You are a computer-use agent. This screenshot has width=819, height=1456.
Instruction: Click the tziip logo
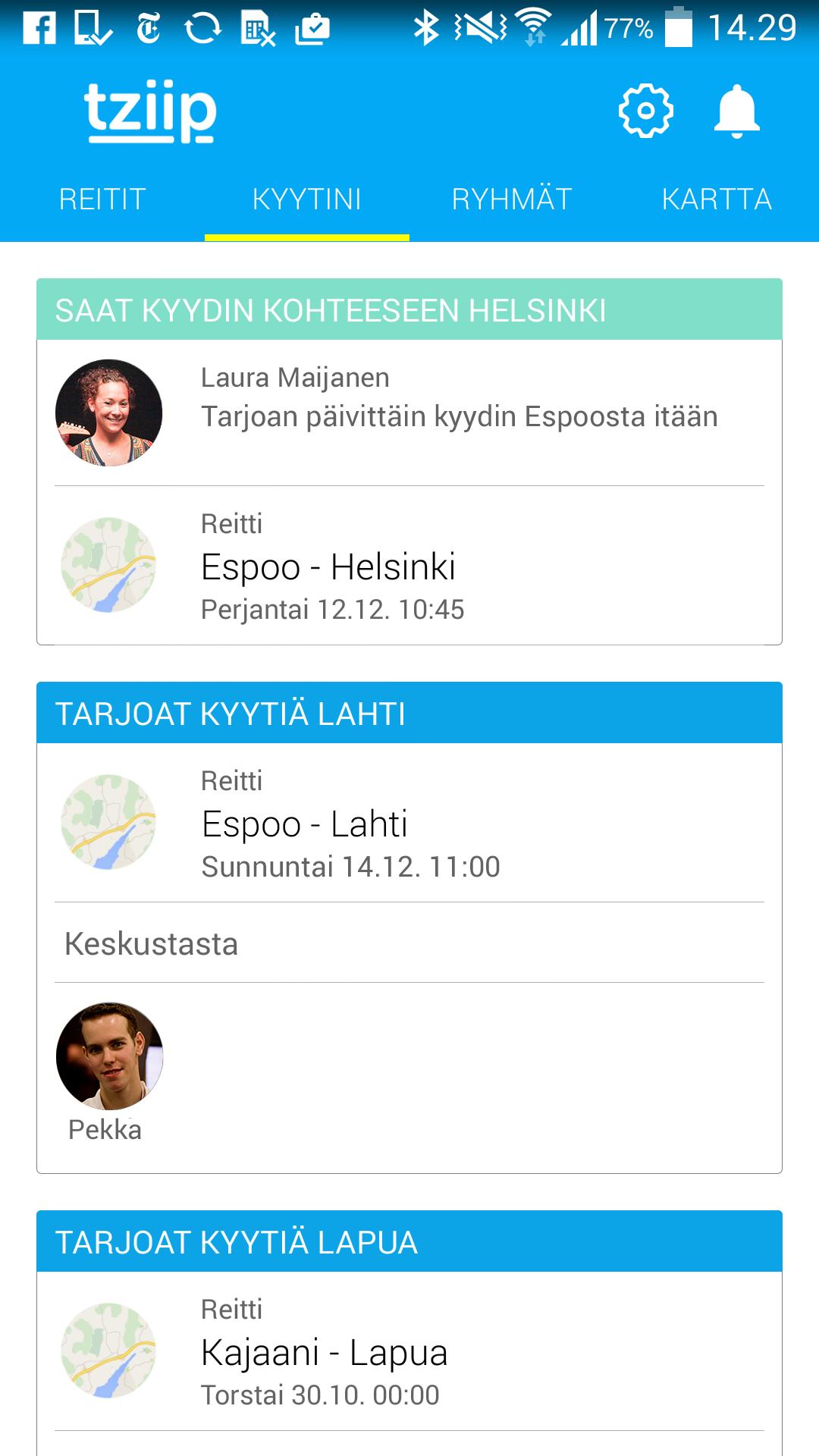pos(149,112)
